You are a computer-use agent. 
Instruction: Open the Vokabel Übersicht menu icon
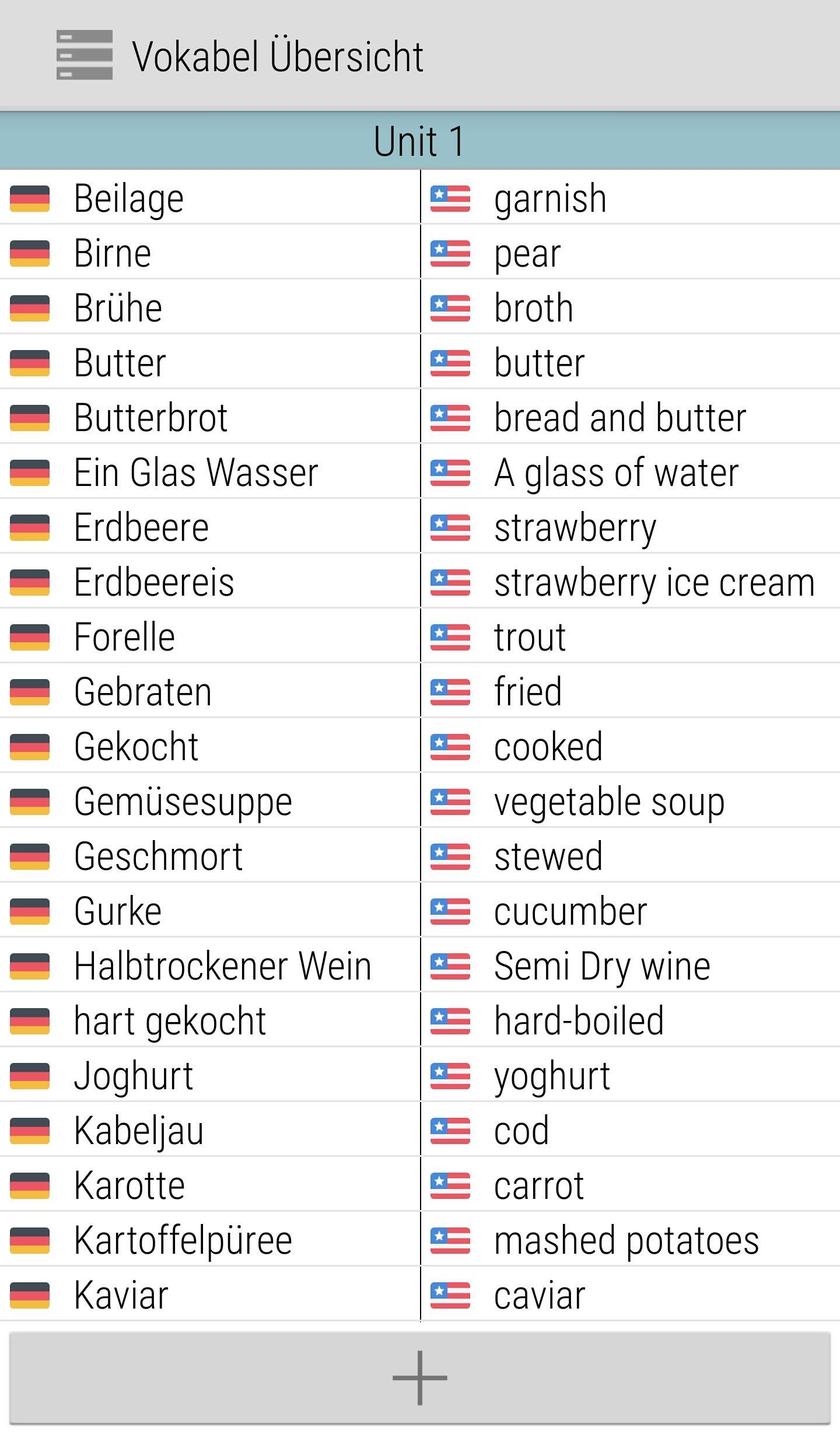click(85, 55)
